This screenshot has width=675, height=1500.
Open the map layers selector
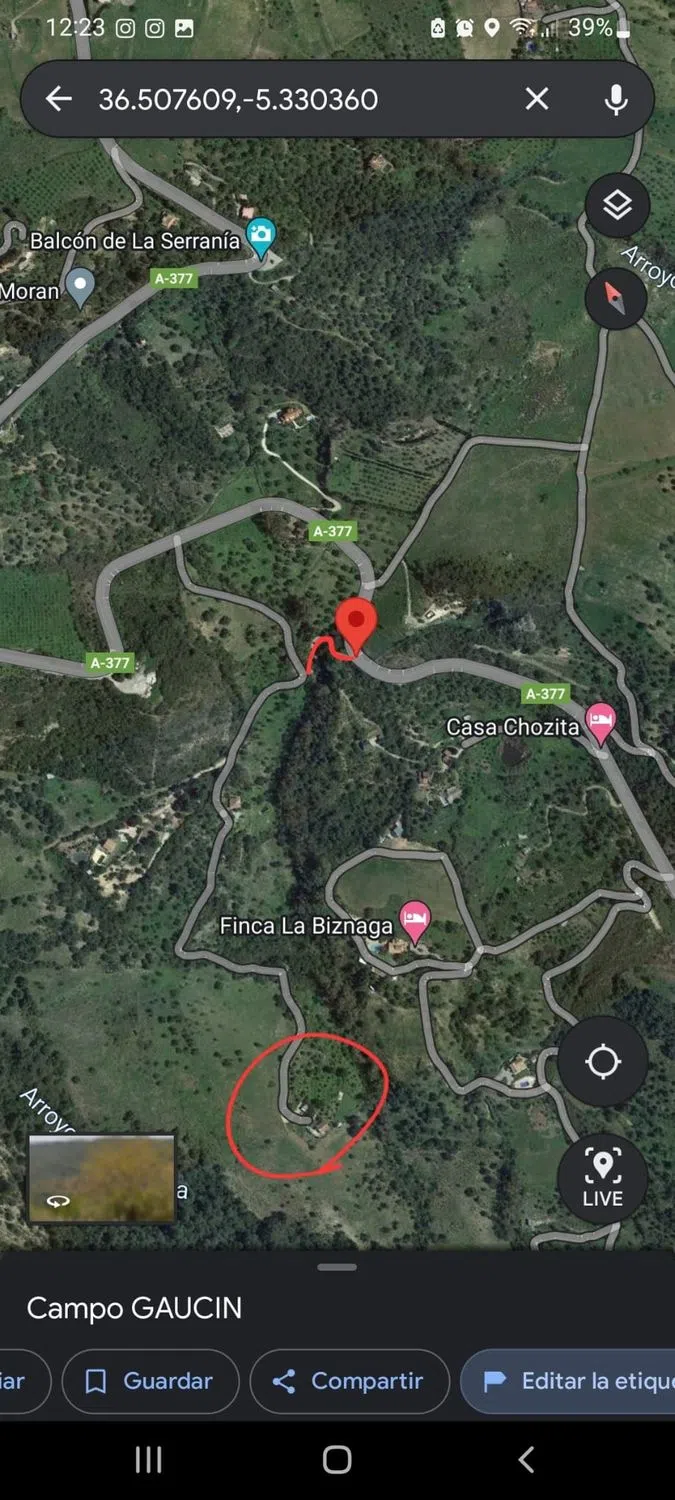point(617,206)
